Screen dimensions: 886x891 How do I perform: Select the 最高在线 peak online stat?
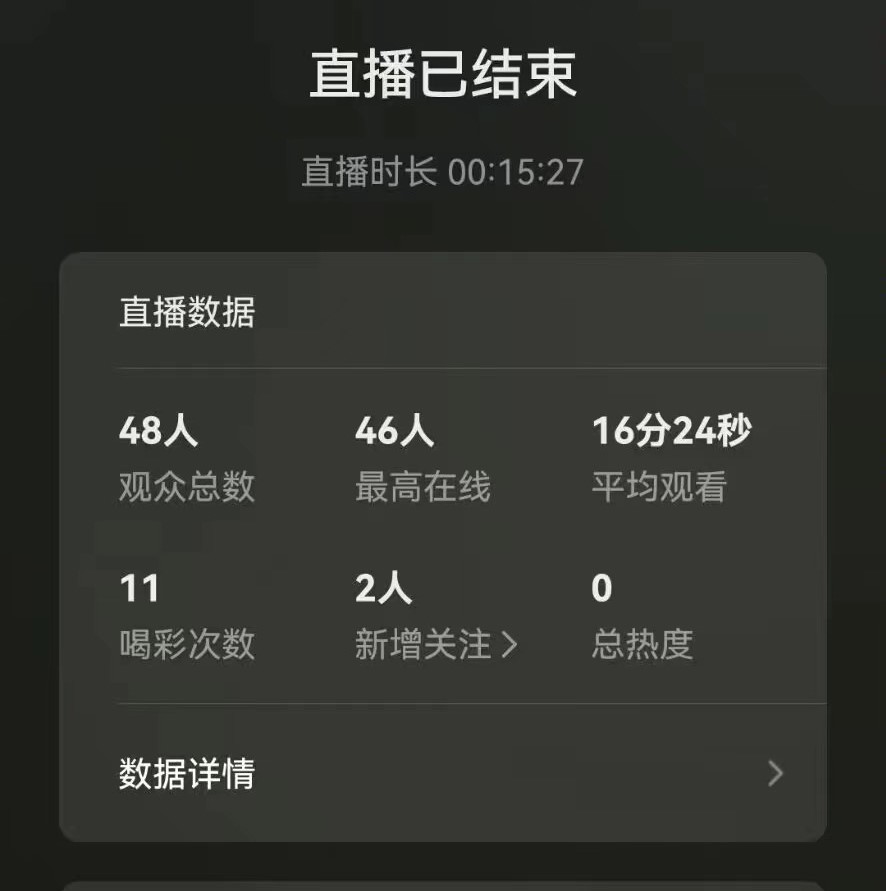[422, 487]
